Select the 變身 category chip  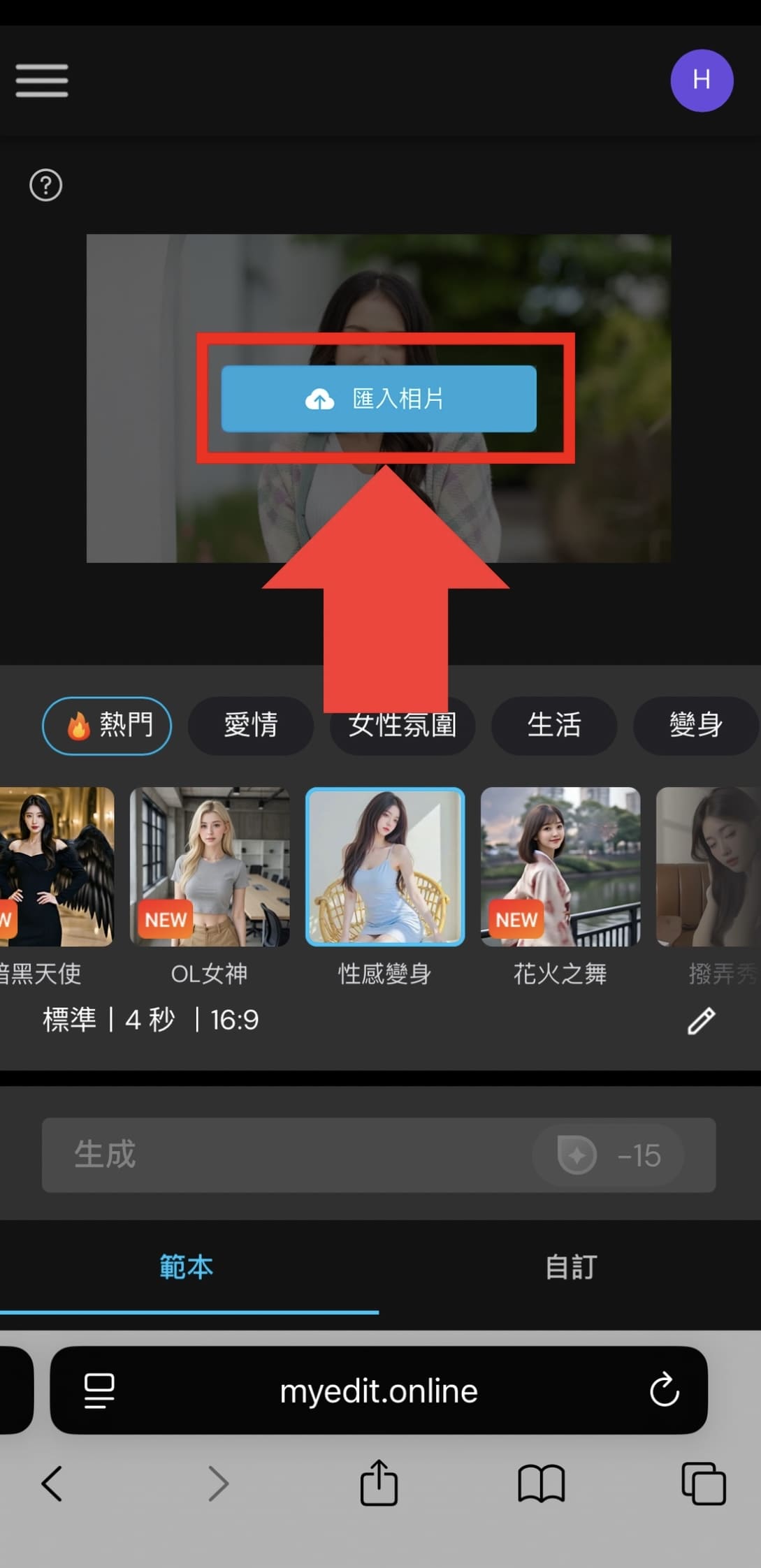(x=695, y=726)
